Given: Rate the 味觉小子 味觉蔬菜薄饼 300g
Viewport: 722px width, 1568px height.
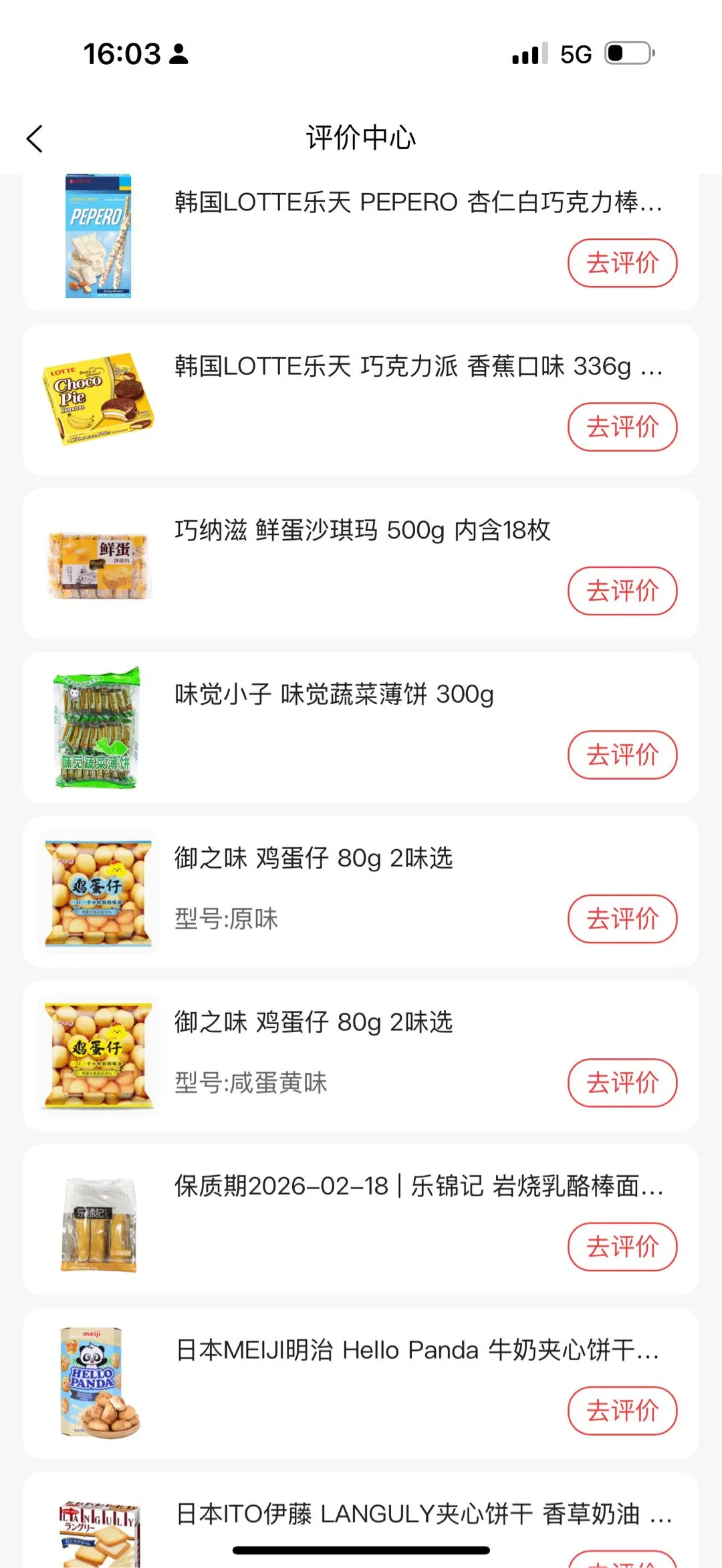Looking at the screenshot, I should click(x=622, y=755).
